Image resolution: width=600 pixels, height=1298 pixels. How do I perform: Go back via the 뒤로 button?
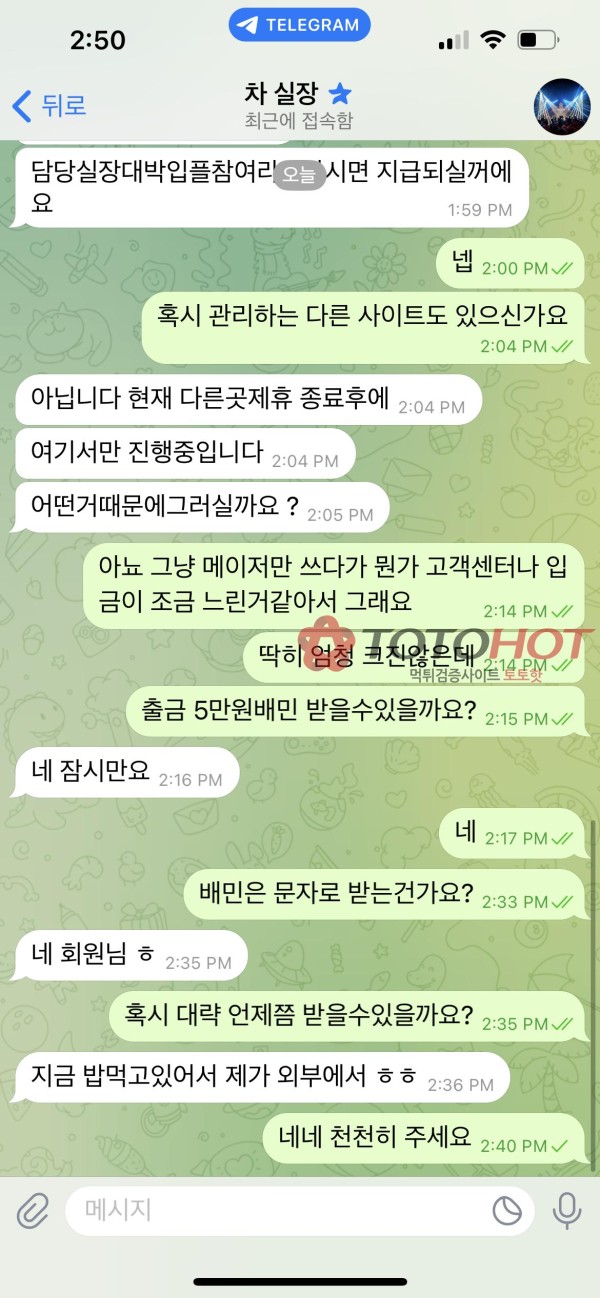click(48, 104)
